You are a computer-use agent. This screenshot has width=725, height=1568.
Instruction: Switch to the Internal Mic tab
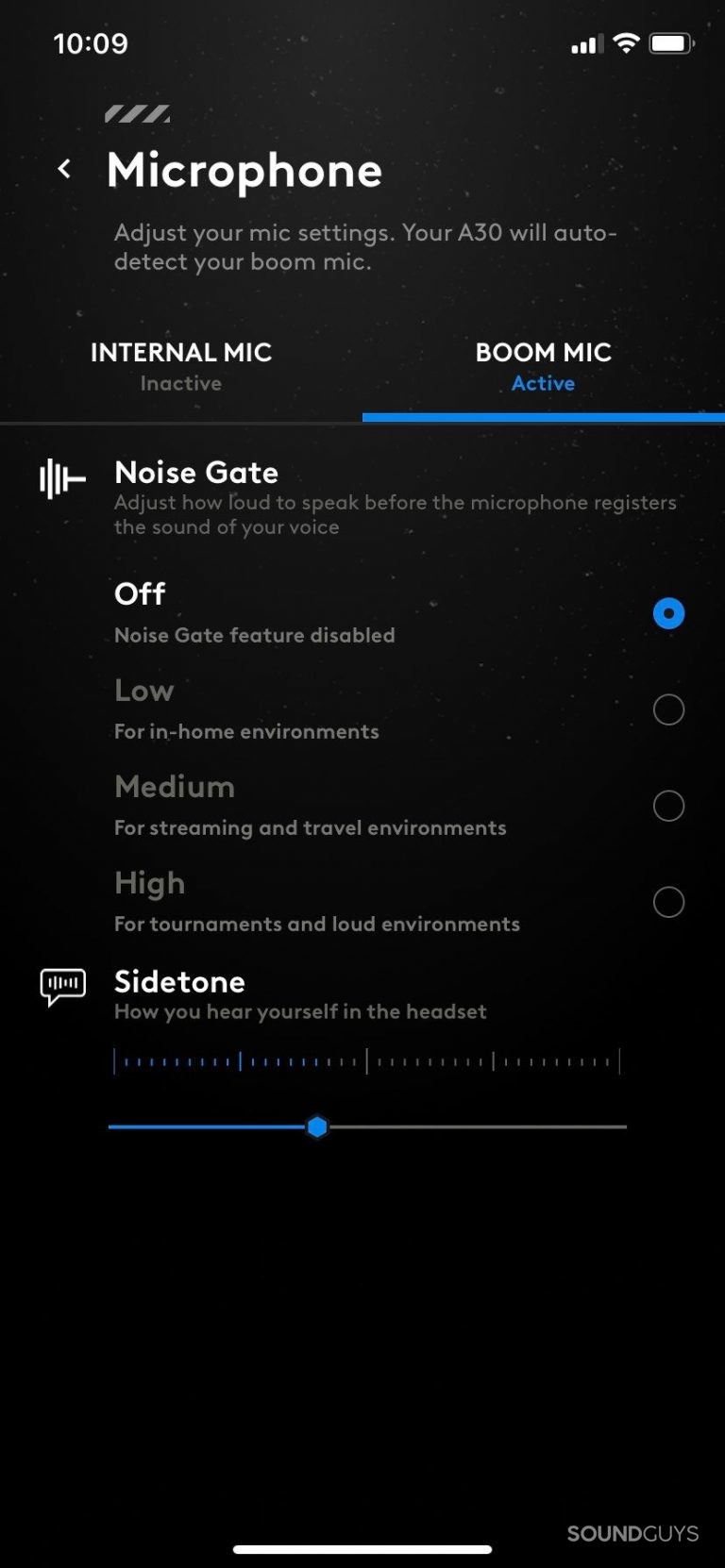(181, 366)
